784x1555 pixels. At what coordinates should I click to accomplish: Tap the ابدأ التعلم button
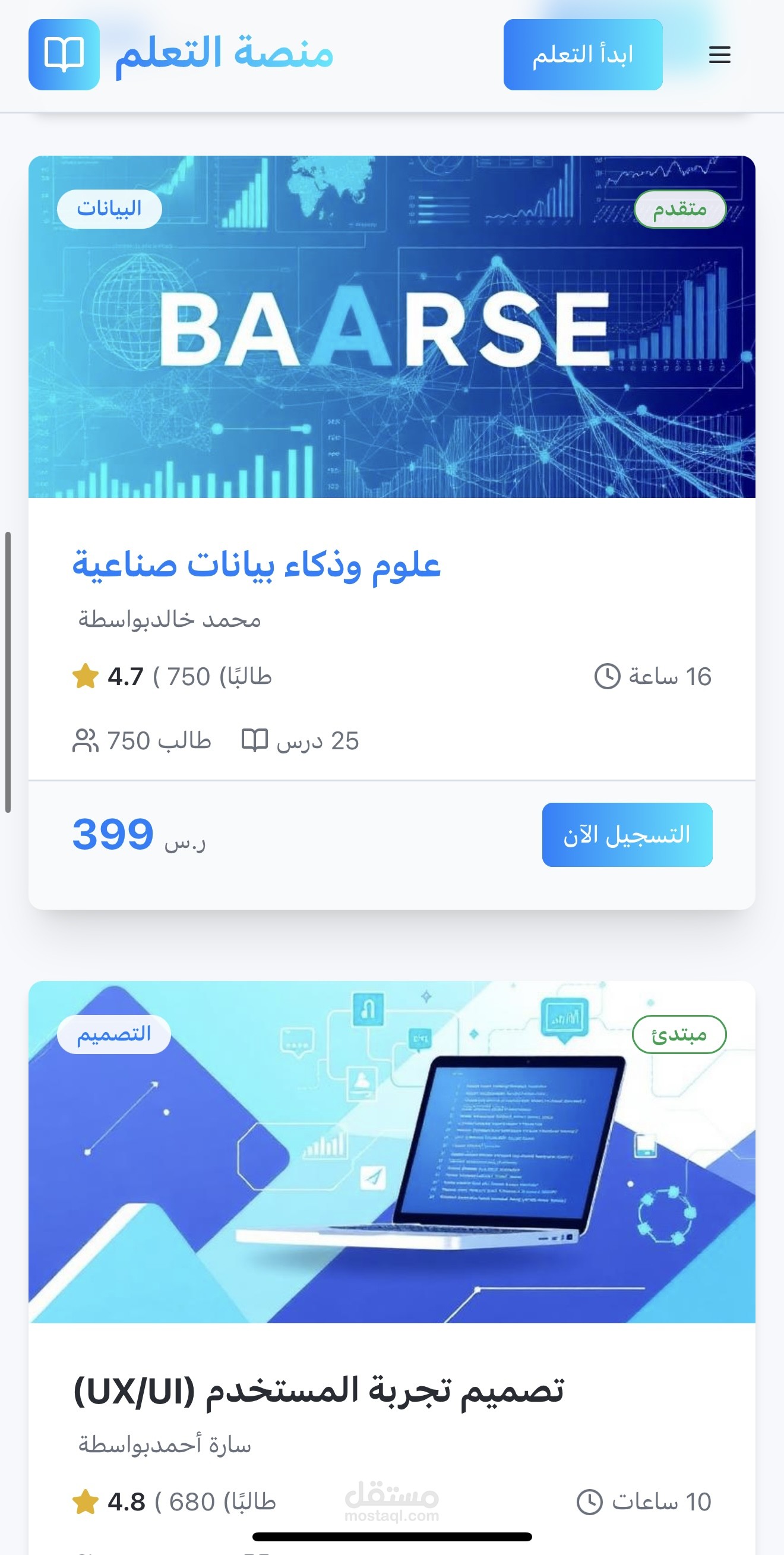coord(583,55)
